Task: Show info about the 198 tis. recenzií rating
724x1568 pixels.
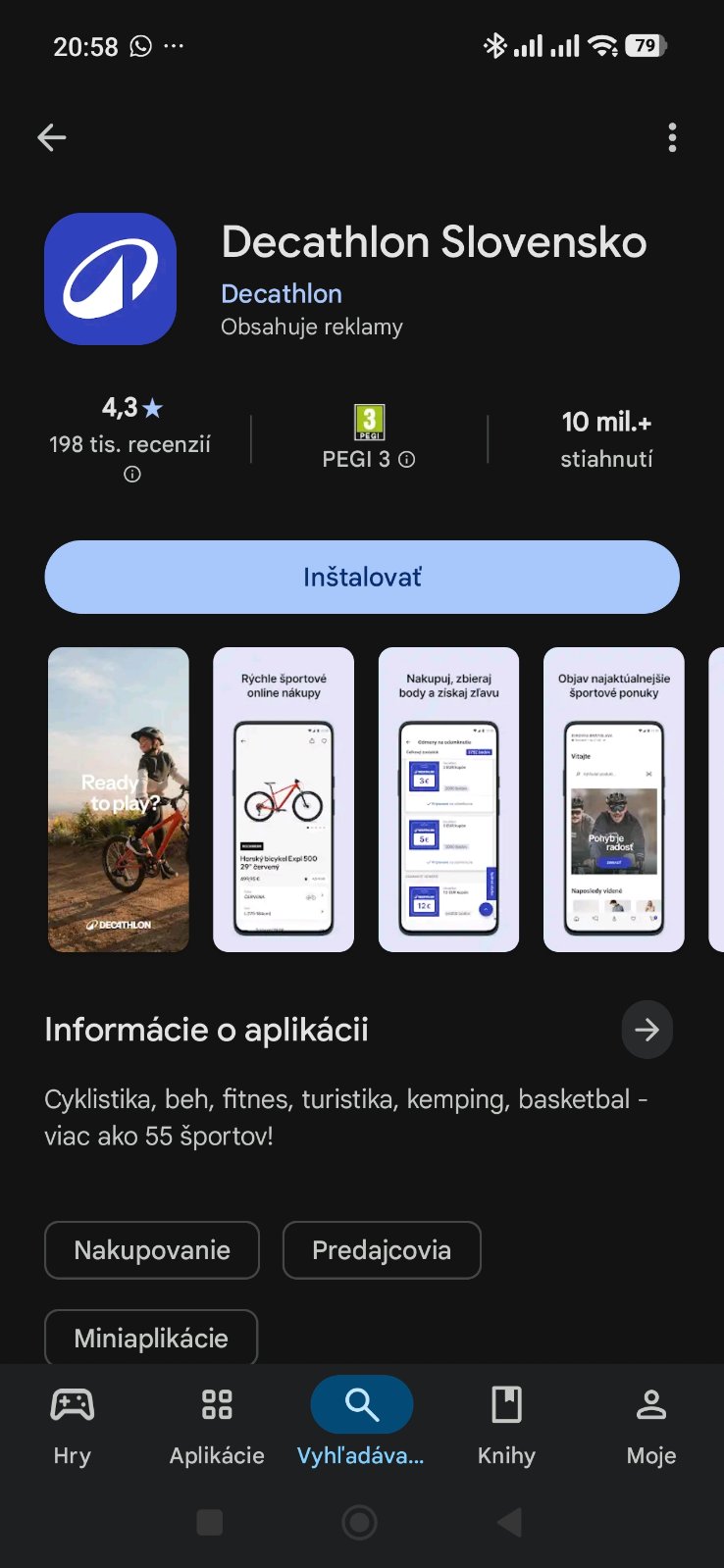Action: point(132,475)
